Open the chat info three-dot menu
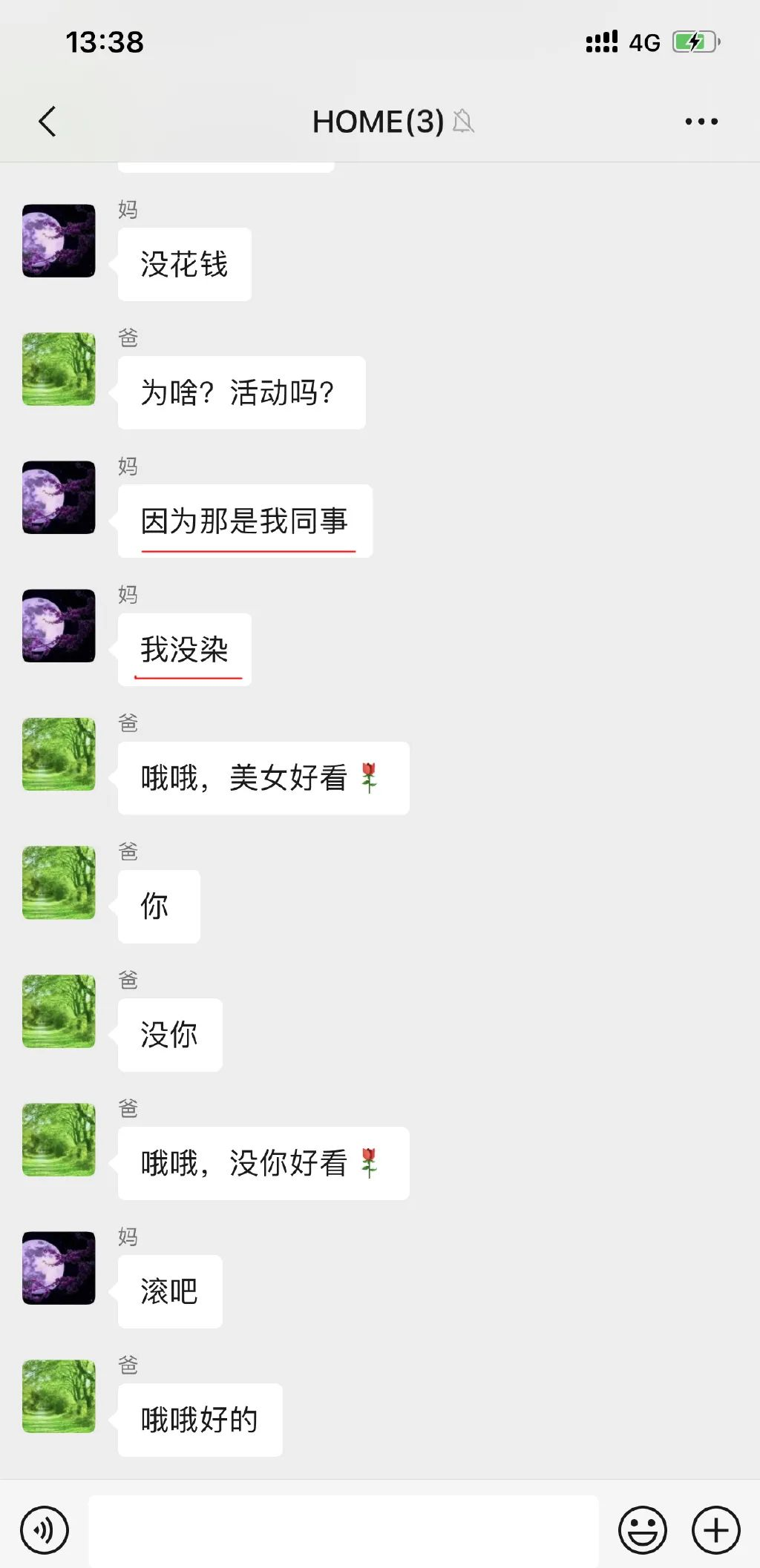 point(701,122)
